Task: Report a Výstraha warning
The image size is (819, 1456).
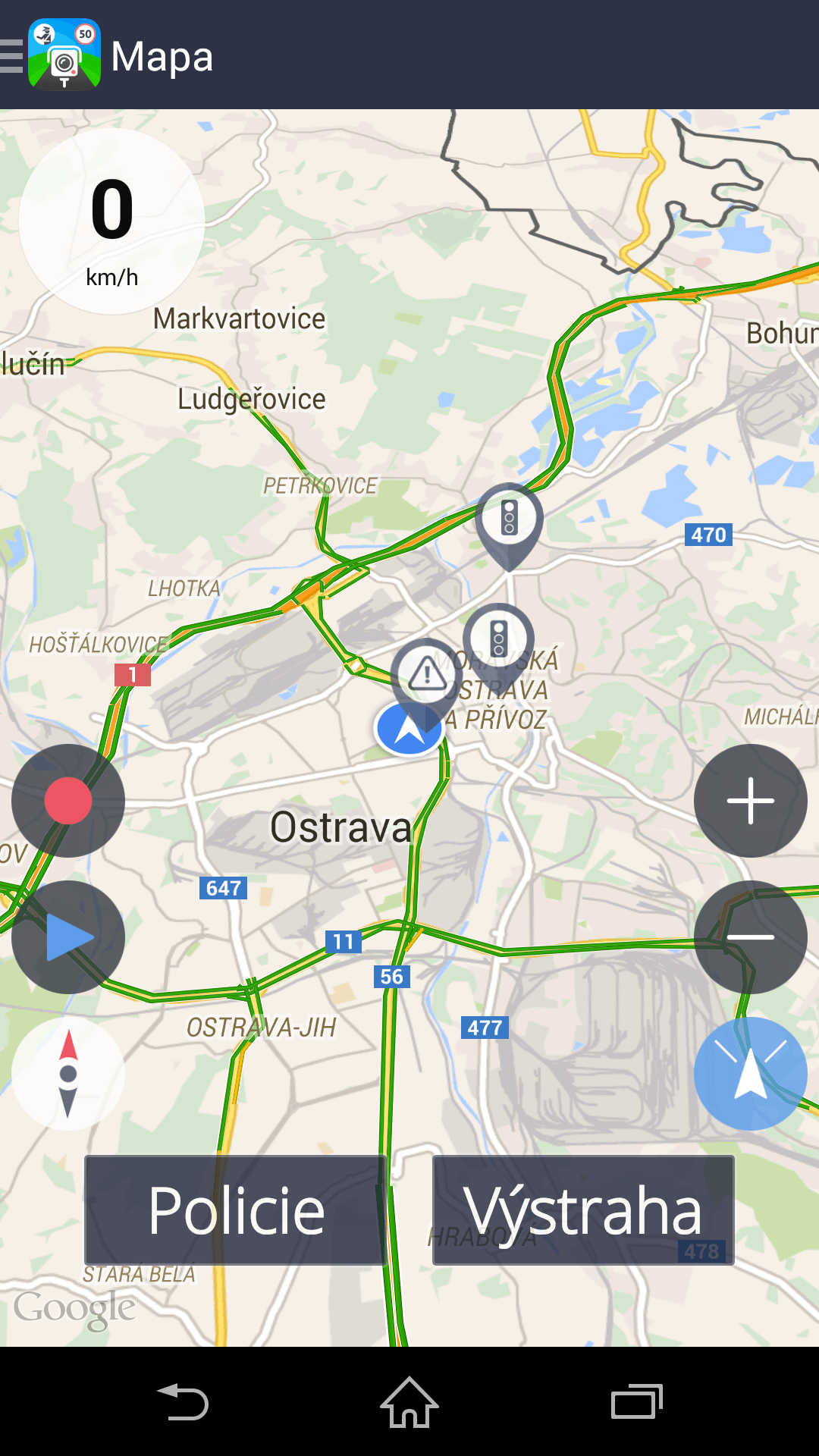Action: coord(583,1210)
